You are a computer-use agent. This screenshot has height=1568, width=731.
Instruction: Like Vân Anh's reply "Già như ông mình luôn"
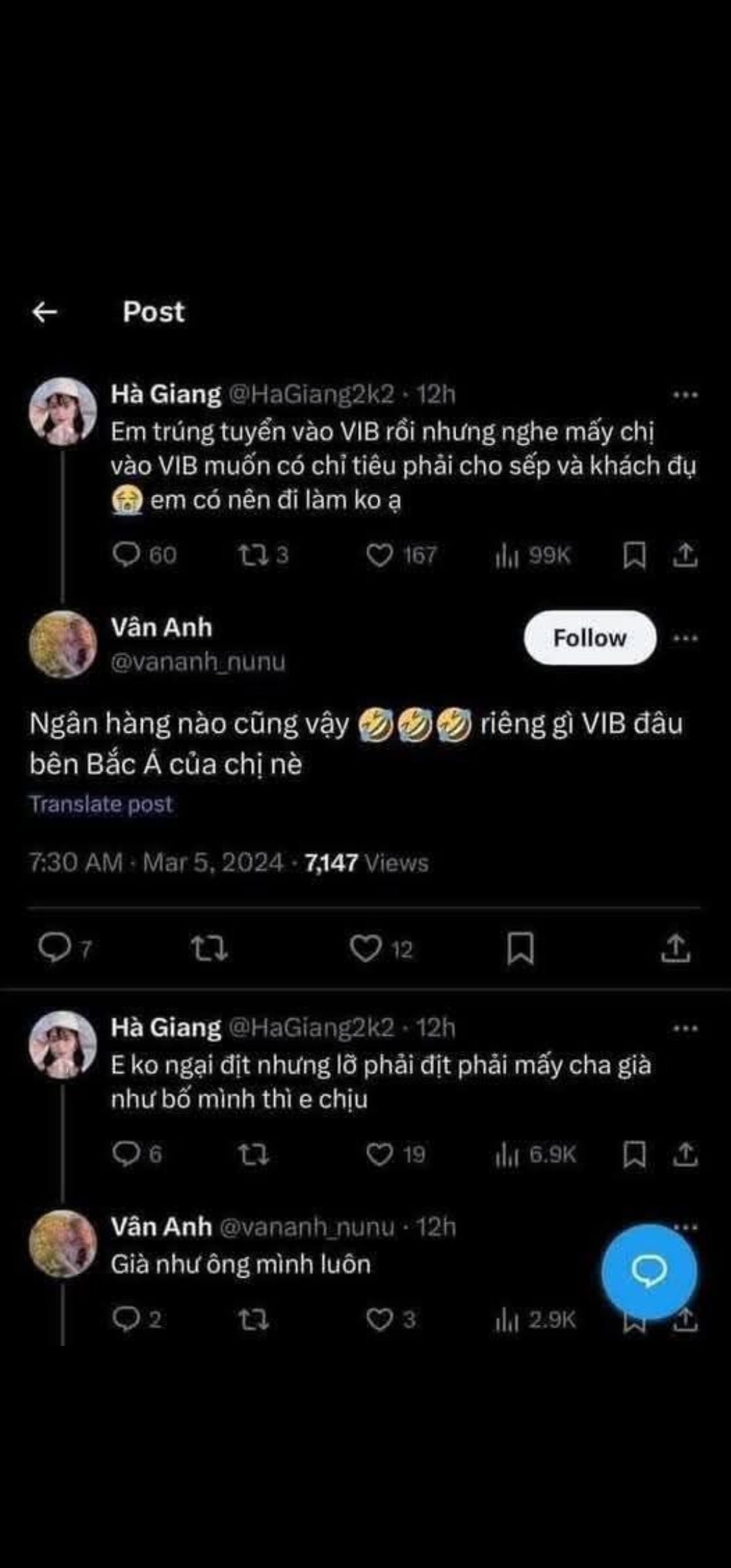pyautogui.click(x=380, y=1320)
